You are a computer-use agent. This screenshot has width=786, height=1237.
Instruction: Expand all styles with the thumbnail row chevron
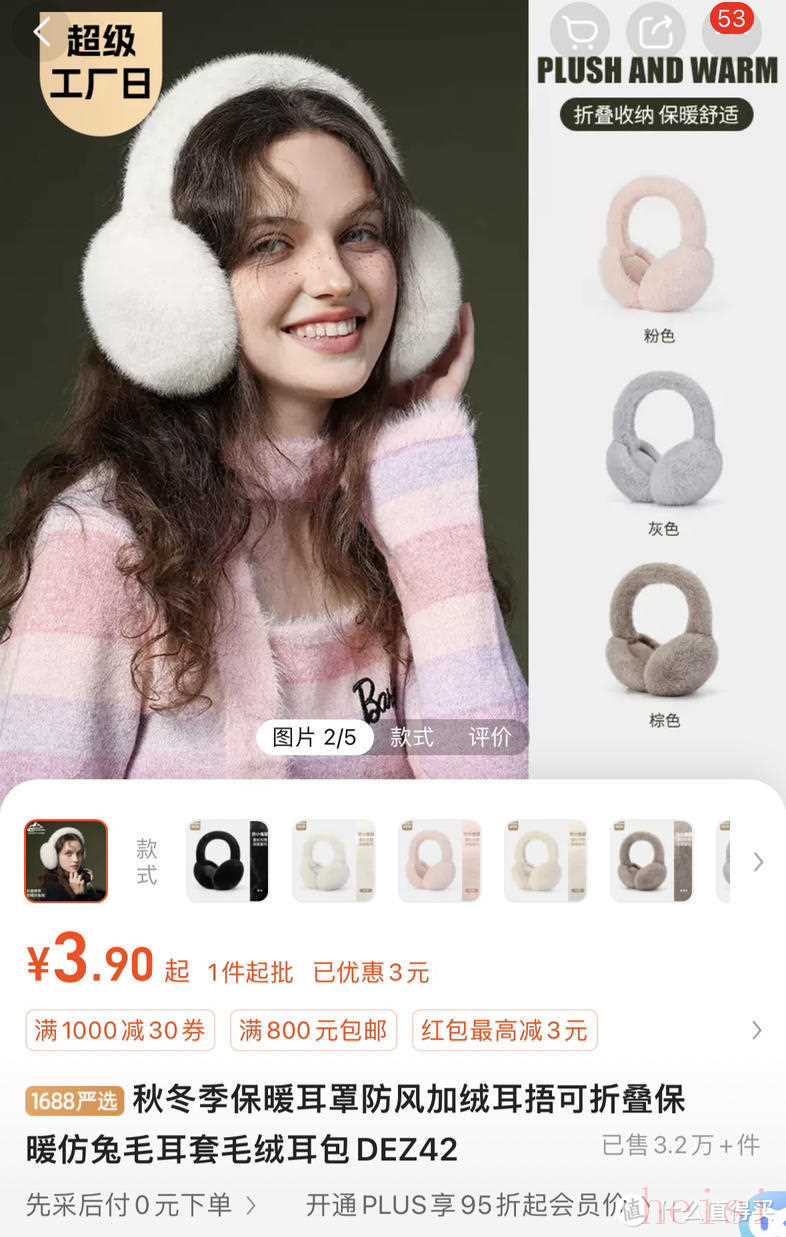758,861
